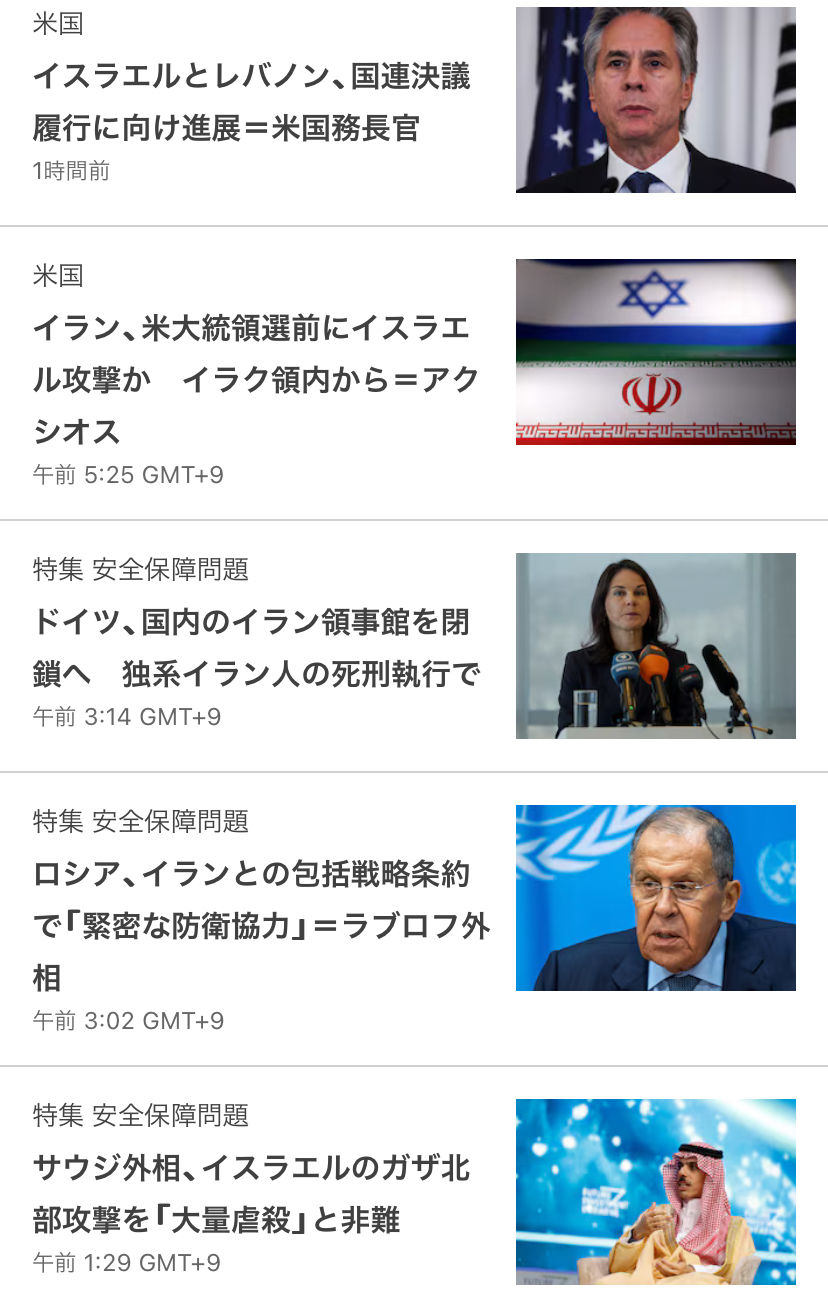The image size is (828, 1307).
Task: Open article on Germany closing Iranian consulates
Action: click(255, 648)
